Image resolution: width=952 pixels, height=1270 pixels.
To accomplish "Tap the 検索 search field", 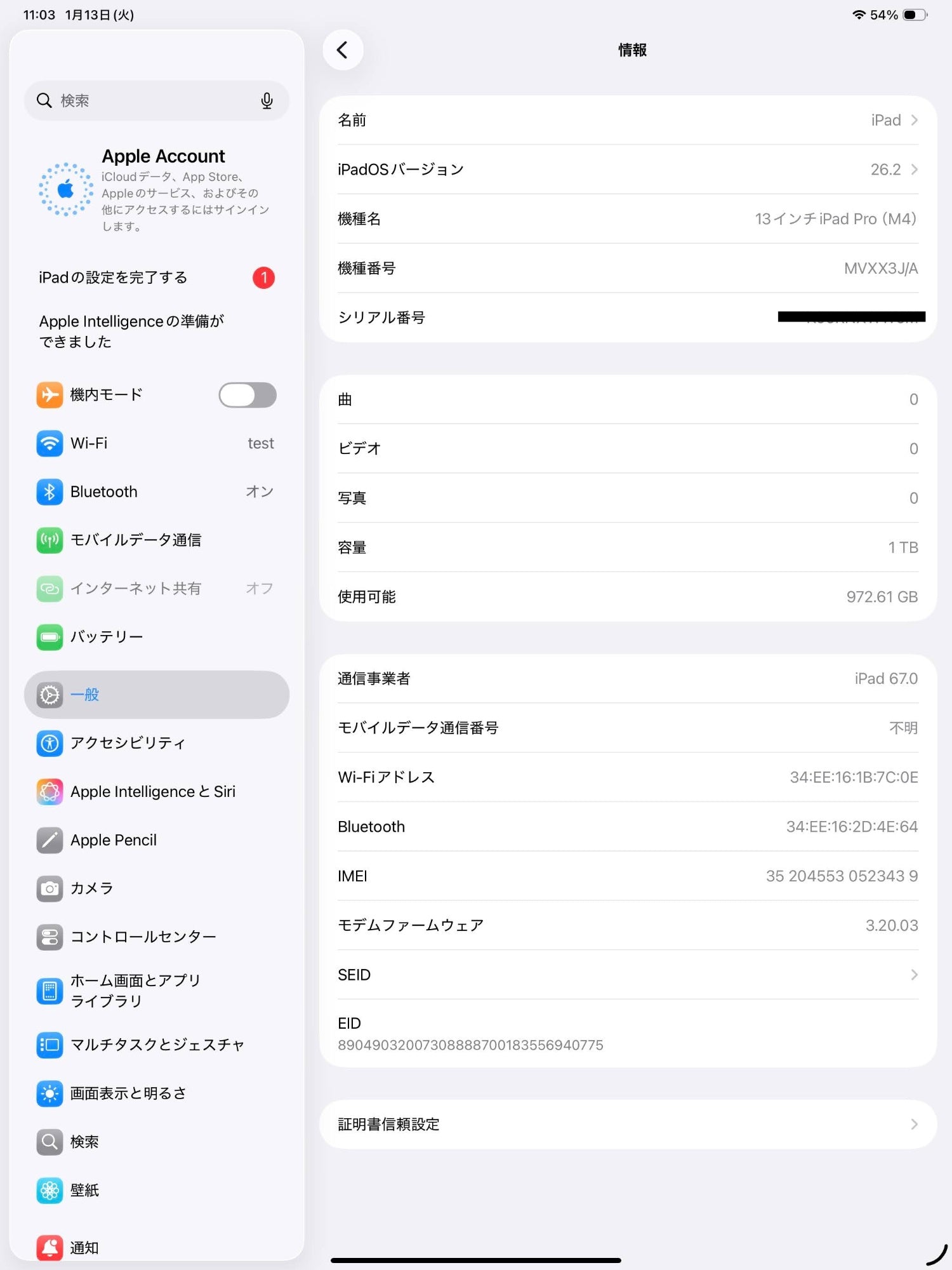I will (152, 100).
